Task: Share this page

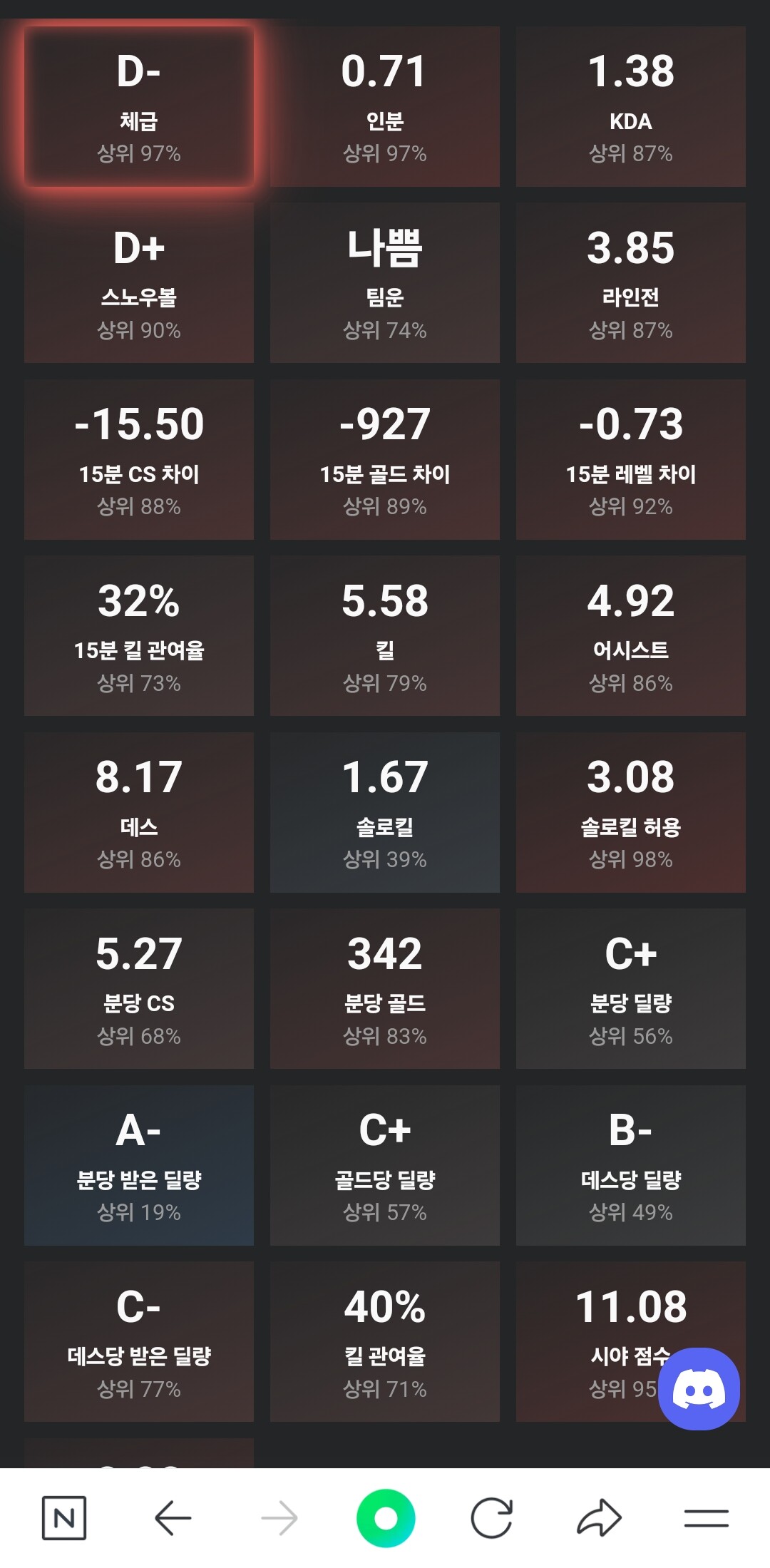Action: (x=599, y=1517)
